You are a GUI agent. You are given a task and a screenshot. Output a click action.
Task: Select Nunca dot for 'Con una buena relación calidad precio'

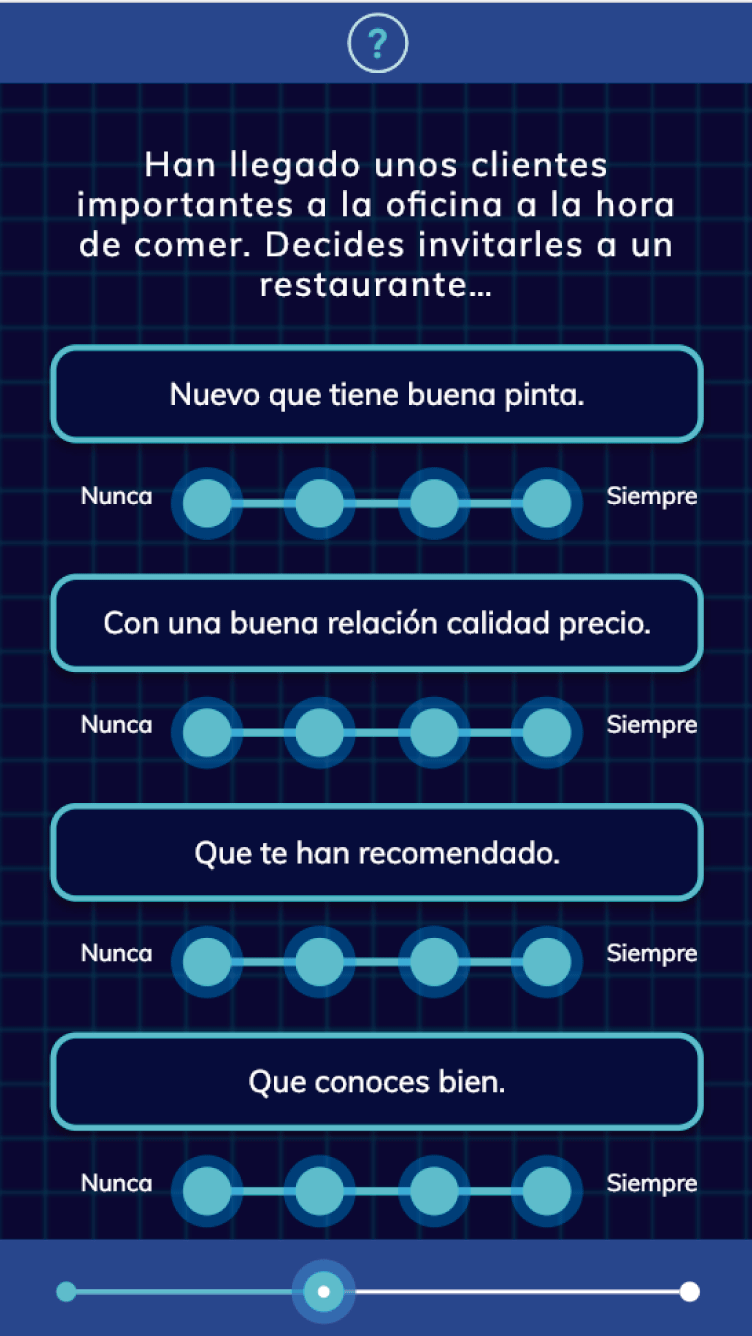pos(207,733)
